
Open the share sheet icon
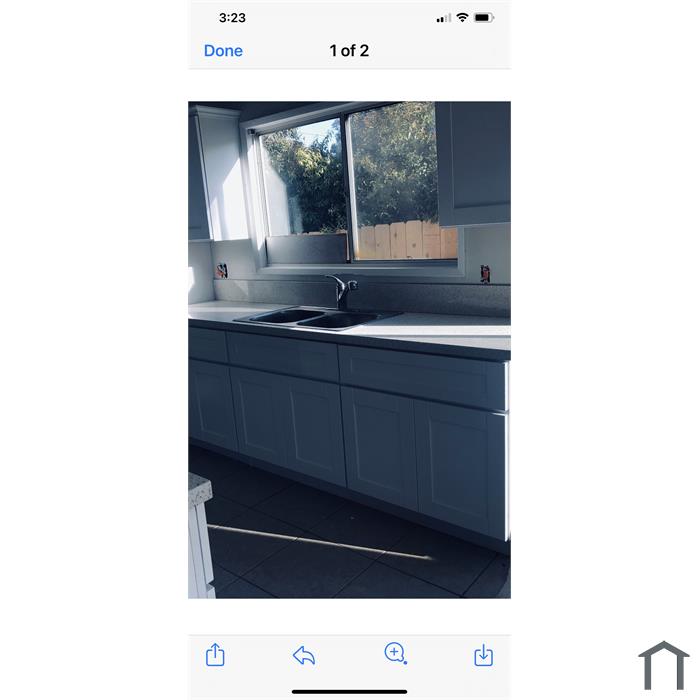(215, 655)
